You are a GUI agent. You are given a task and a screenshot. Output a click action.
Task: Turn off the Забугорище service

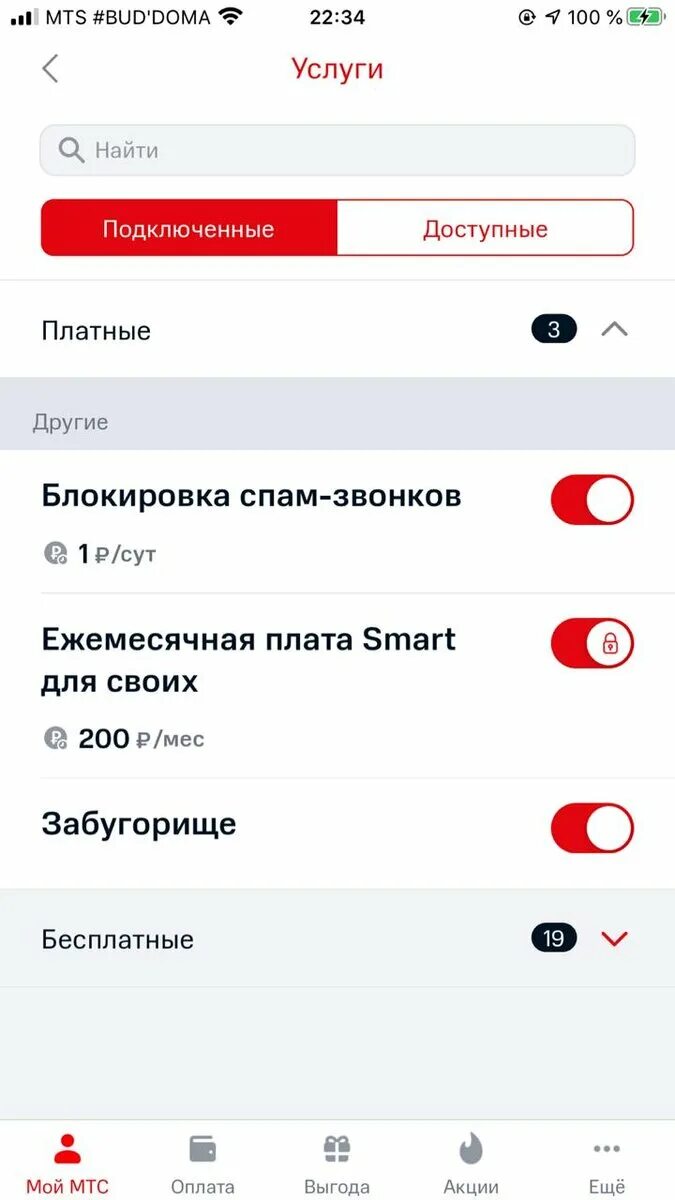591,828
